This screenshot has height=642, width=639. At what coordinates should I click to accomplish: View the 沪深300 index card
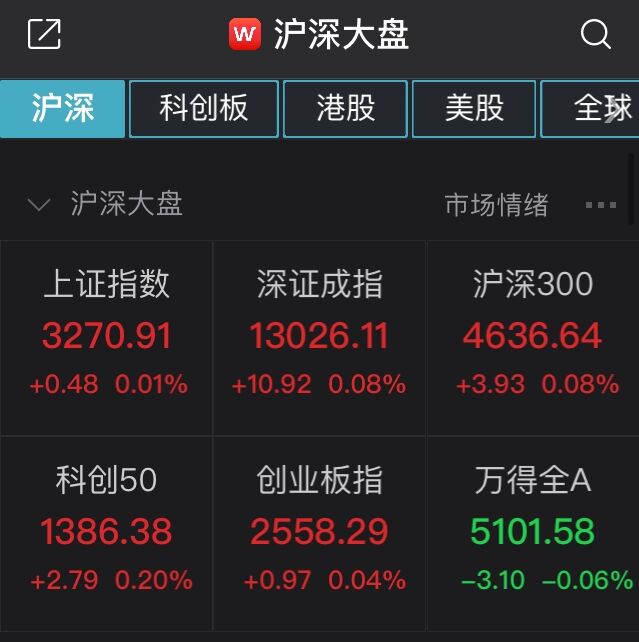point(533,337)
